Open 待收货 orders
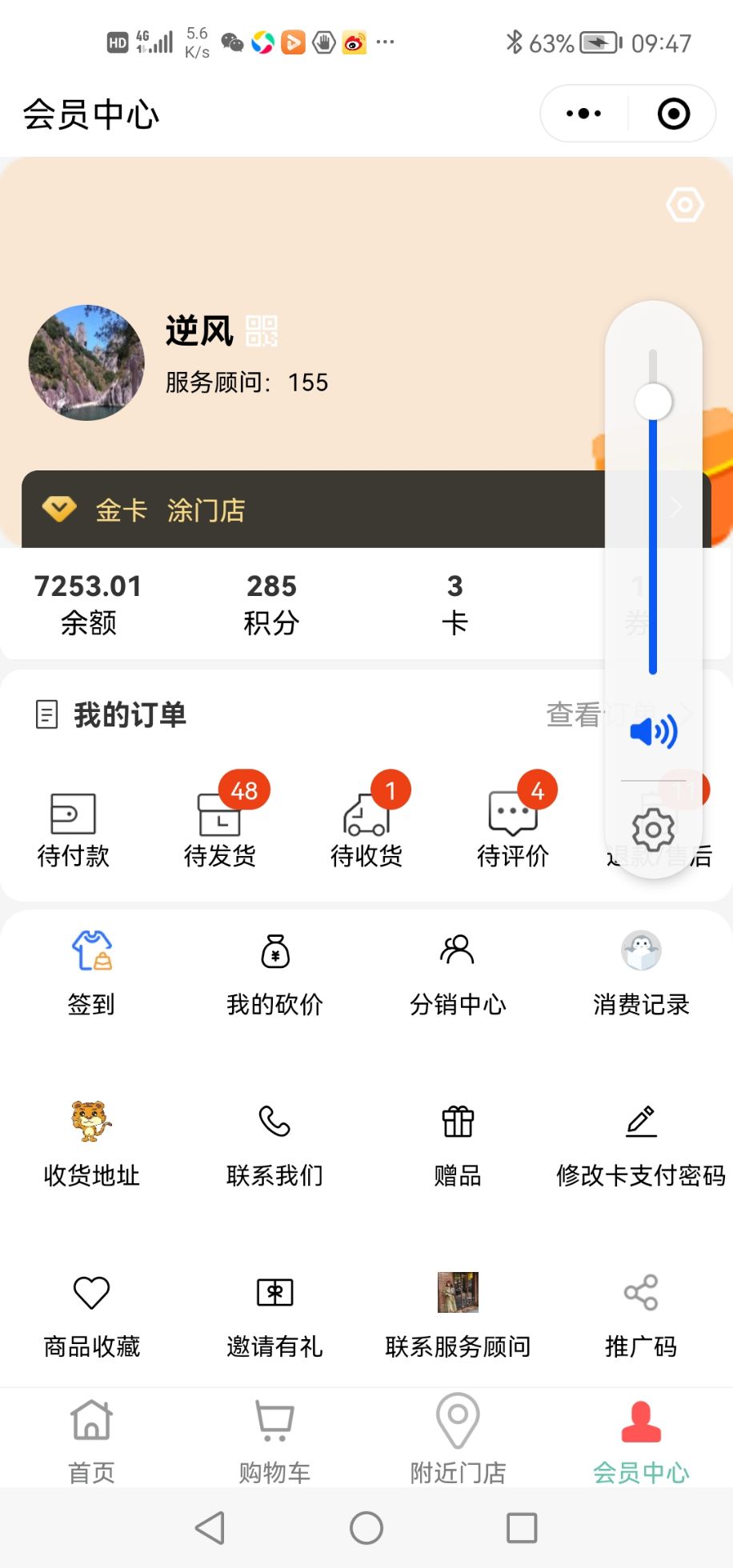Screen dimensions: 733x1568 pyautogui.click(x=366, y=824)
